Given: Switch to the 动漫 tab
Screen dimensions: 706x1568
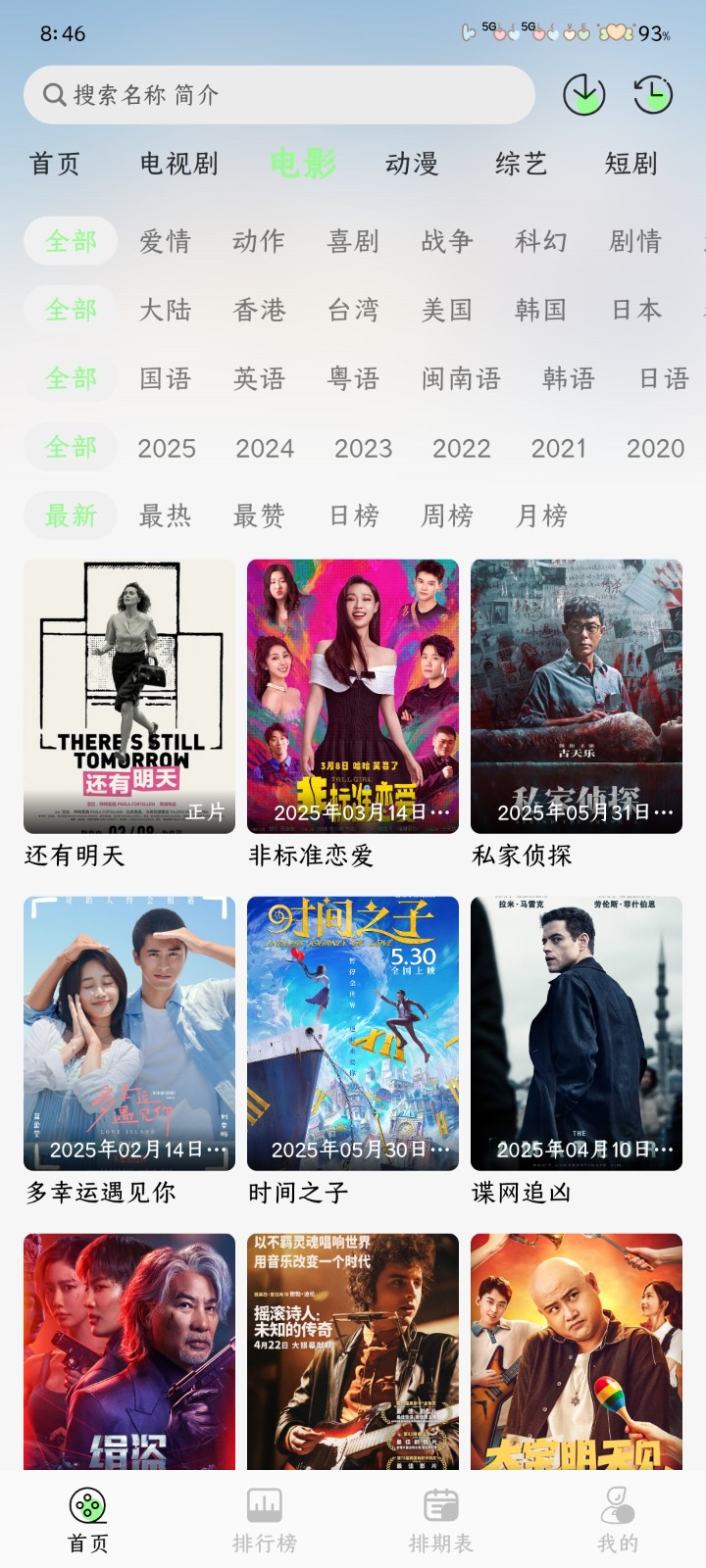Looking at the screenshot, I should click(412, 164).
